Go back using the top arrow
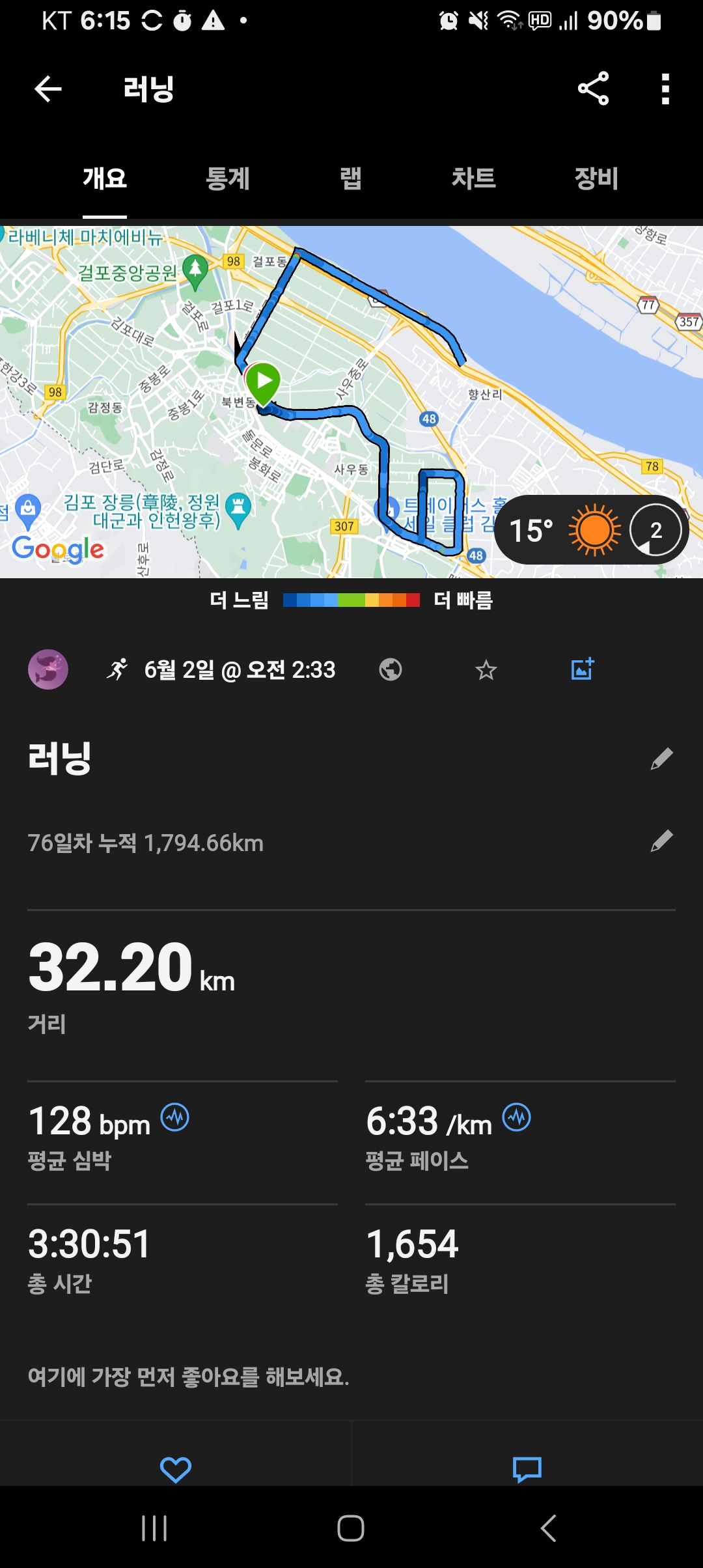This screenshot has width=703, height=1568. coord(48,89)
